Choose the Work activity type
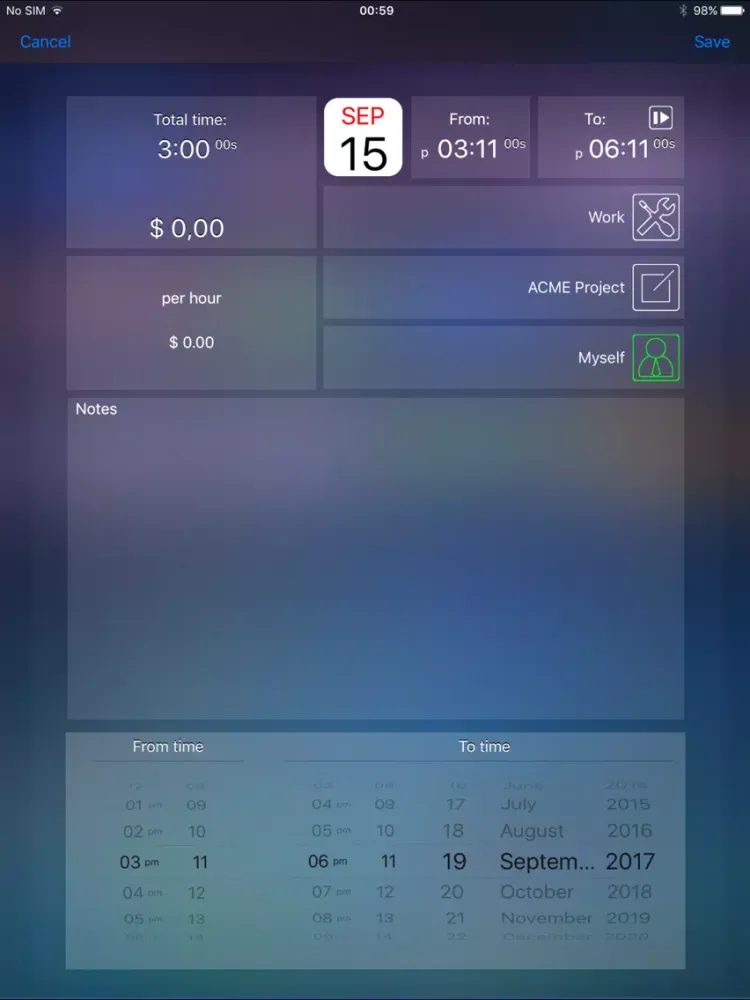The image size is (750, 1000). (x=504, y=217)
